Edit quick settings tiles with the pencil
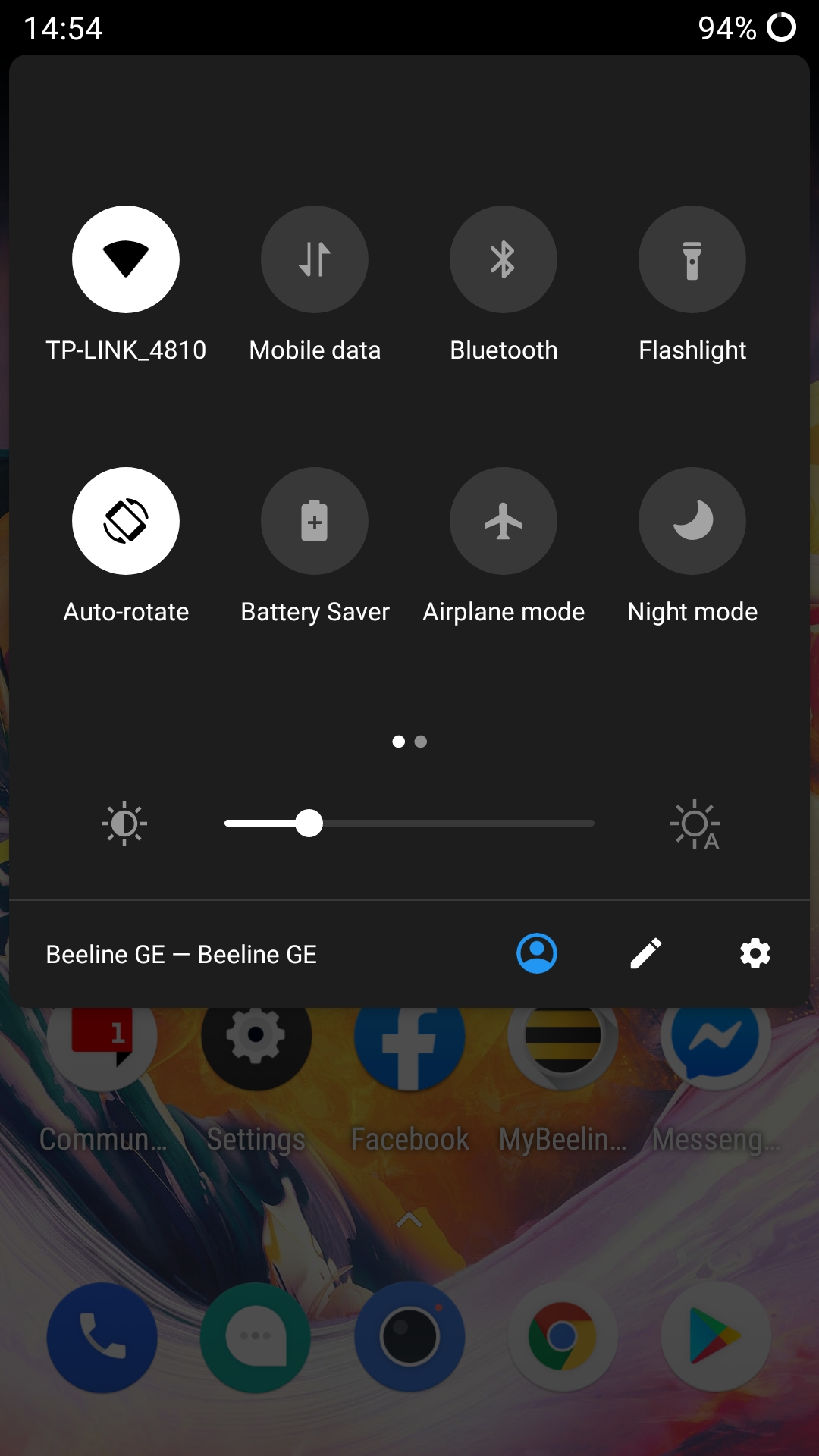Screen dimensions: 819x1456 click(646, 953)
